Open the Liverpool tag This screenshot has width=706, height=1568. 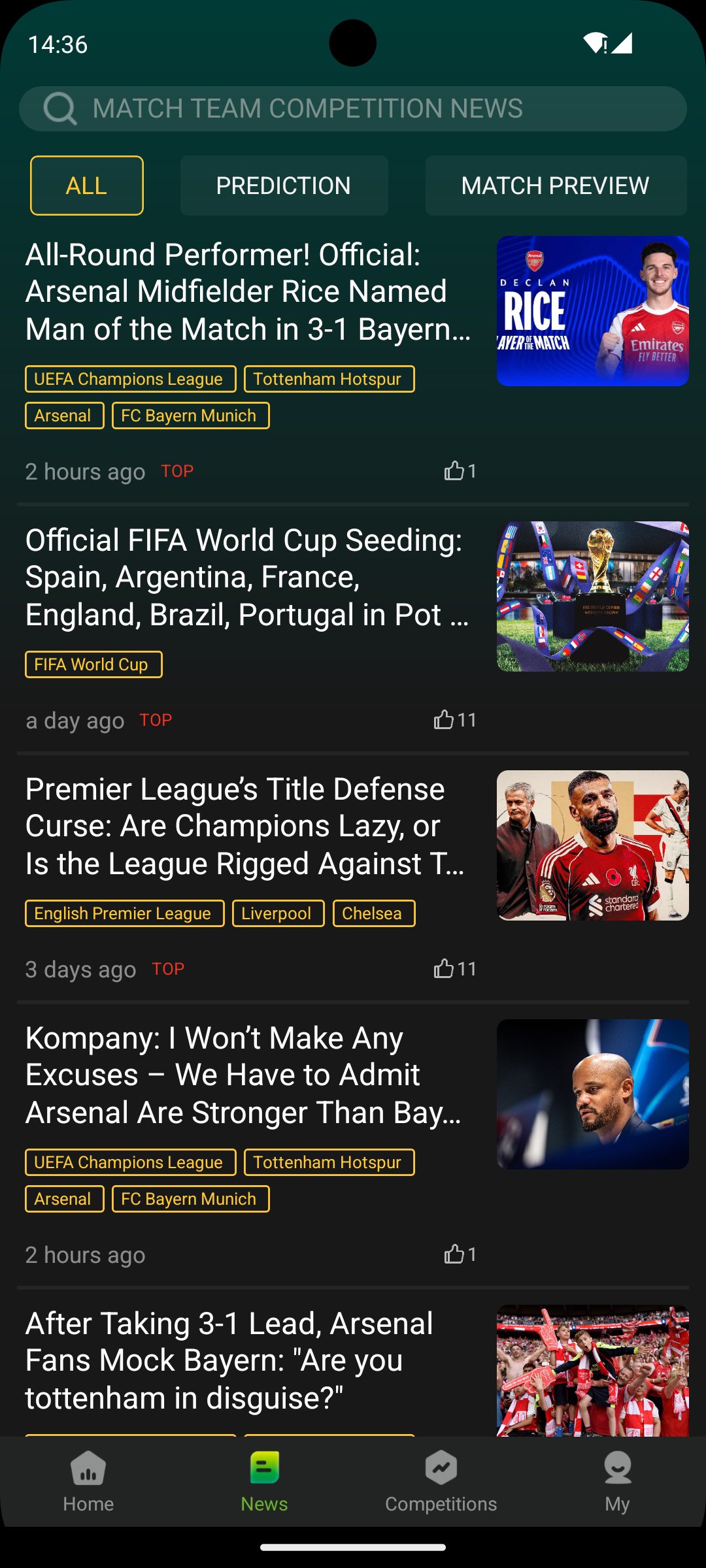pos(278,913)
